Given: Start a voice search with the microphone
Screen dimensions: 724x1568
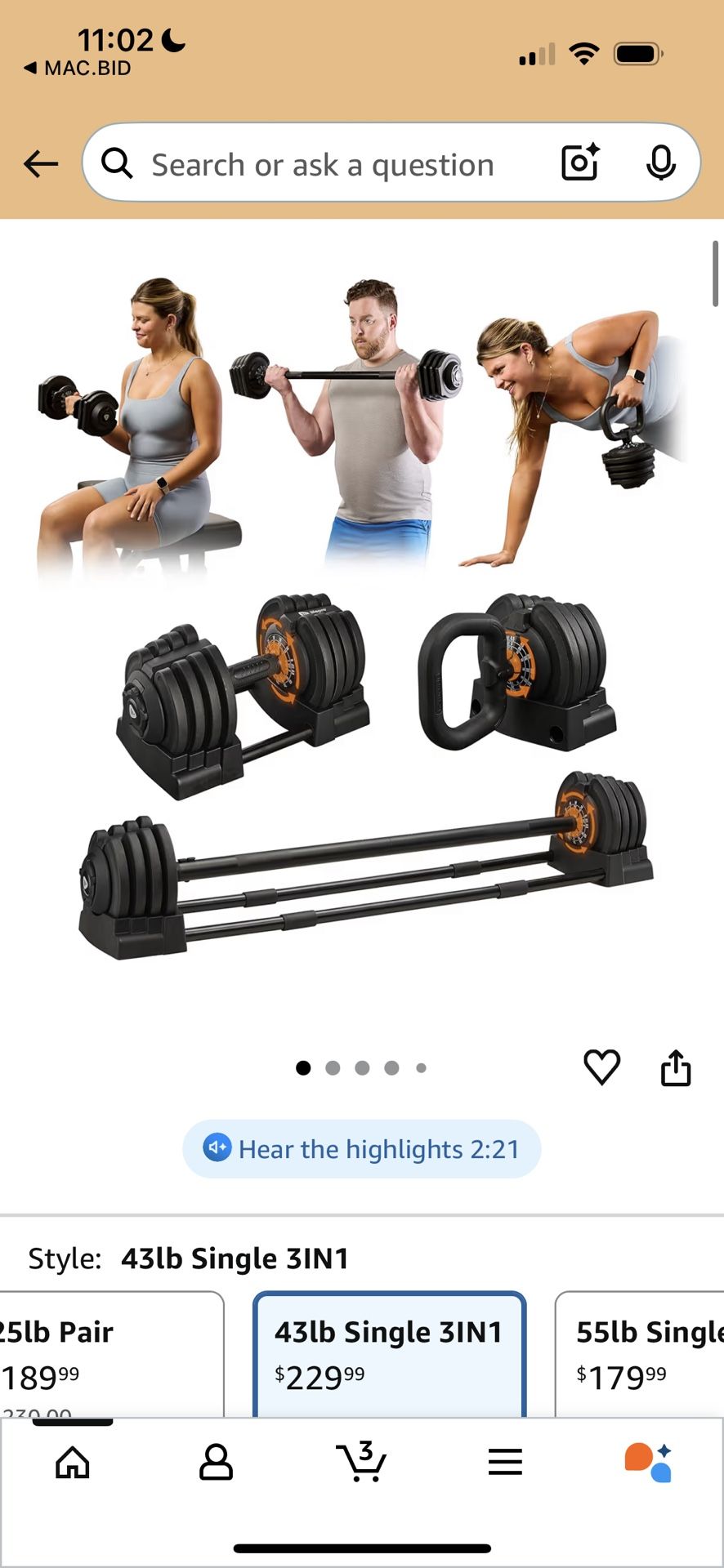Looking at the screenshot, I should [662, 163].
